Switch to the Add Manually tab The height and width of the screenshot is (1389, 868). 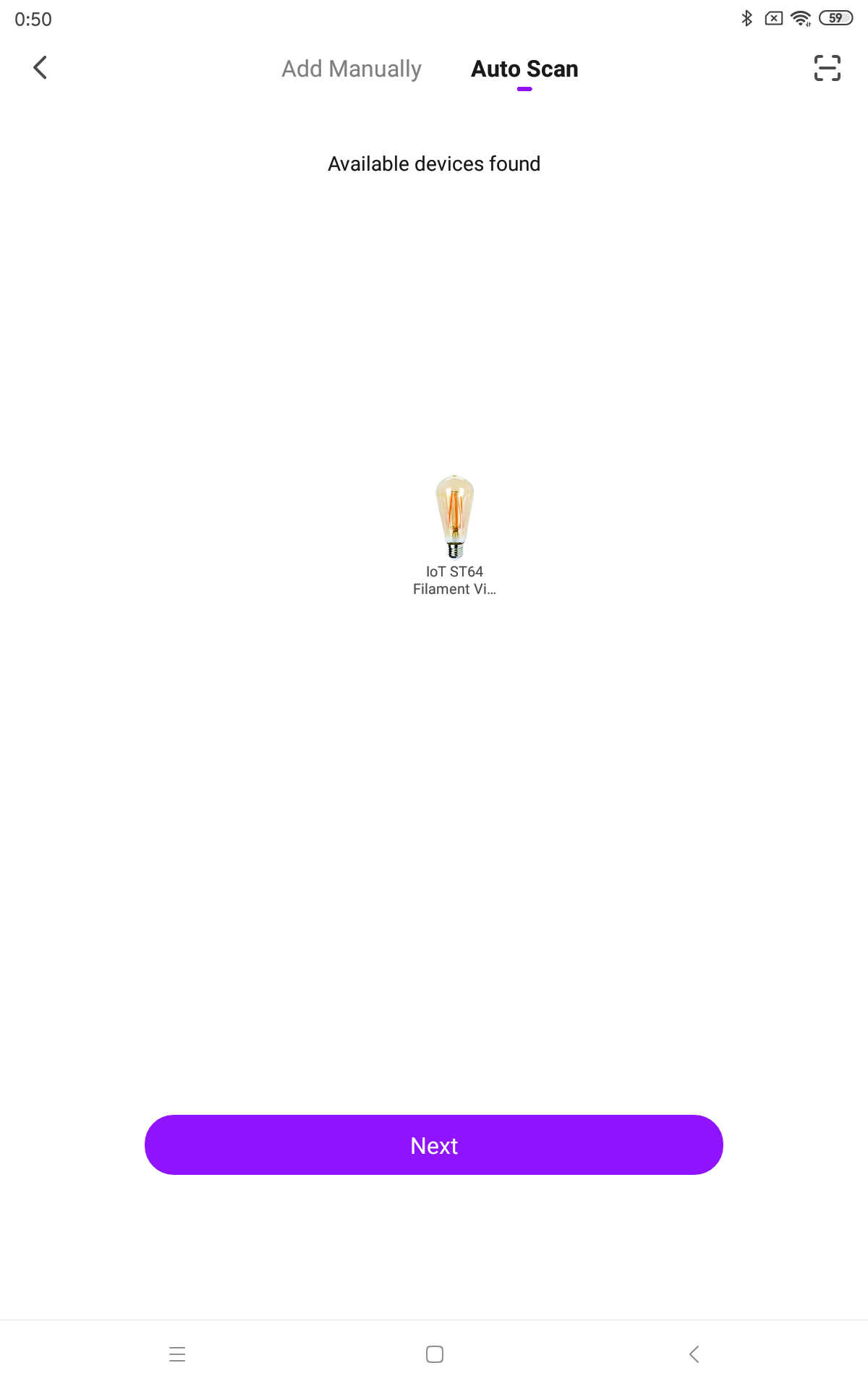click(352, 69)
